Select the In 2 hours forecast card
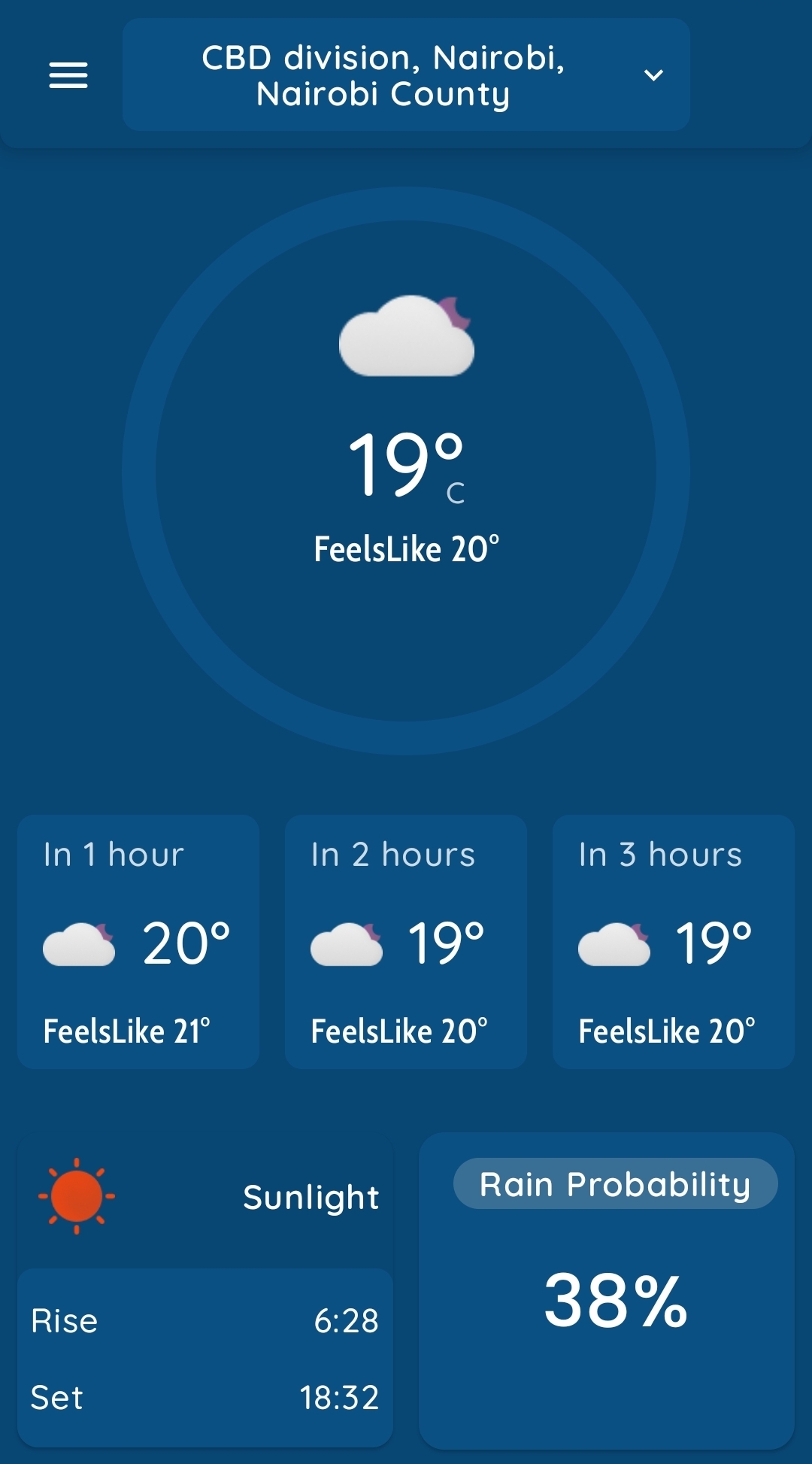This screenshot has width=812, height=1464. click(406, 941)
